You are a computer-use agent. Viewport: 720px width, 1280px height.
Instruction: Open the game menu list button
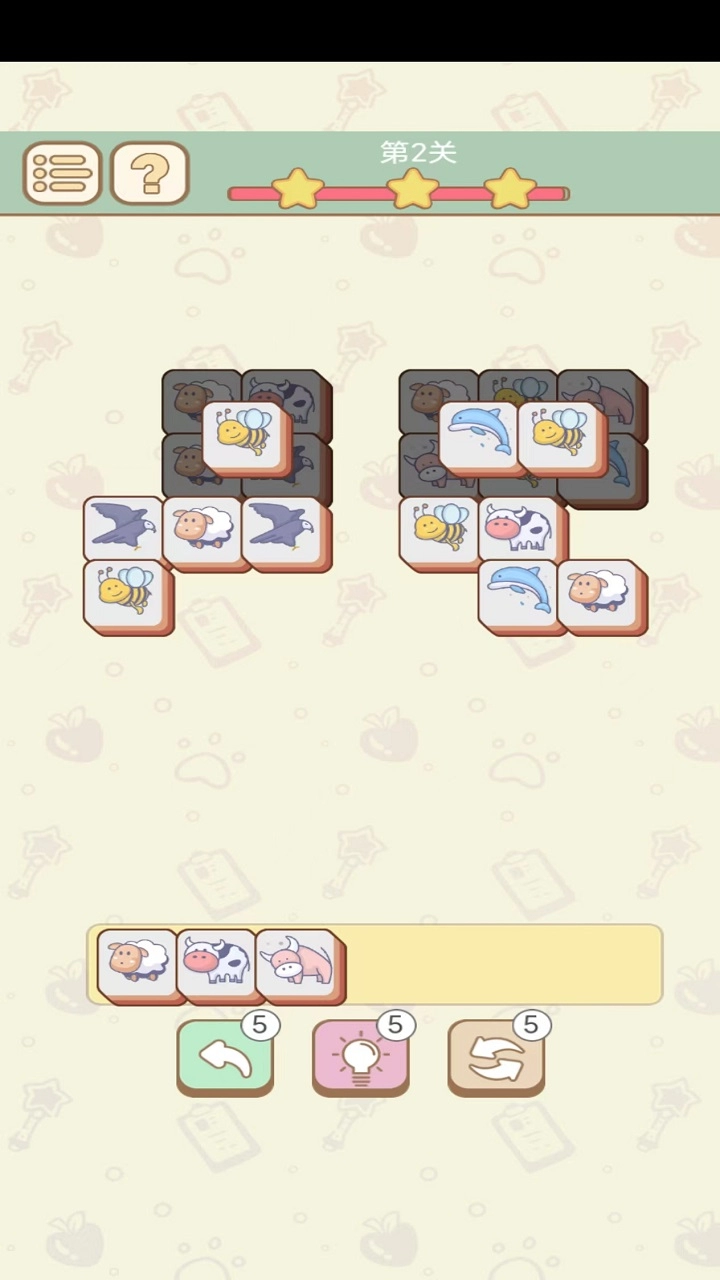click(62, 174)
